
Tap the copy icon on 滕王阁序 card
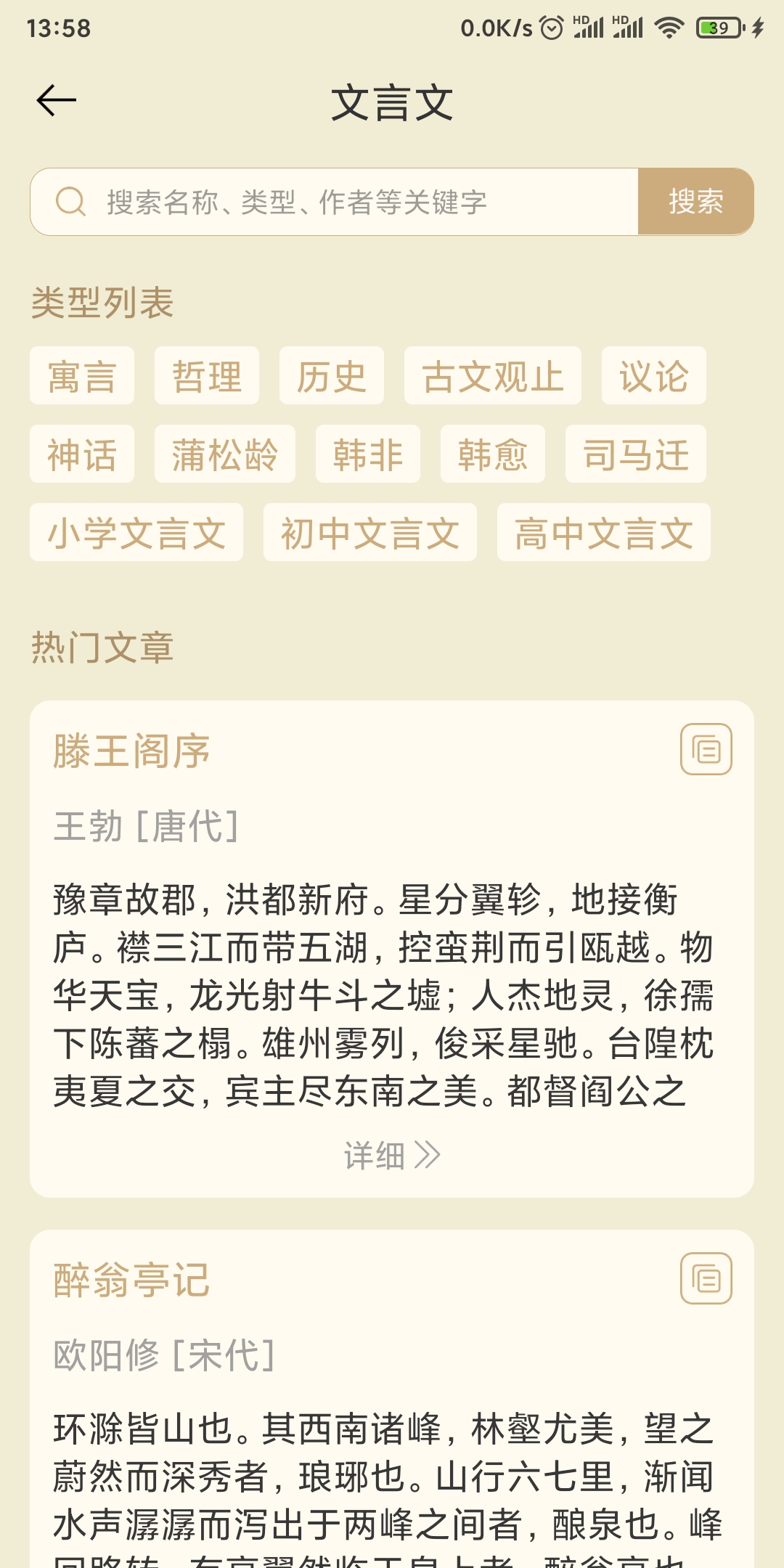pos(706,749)
